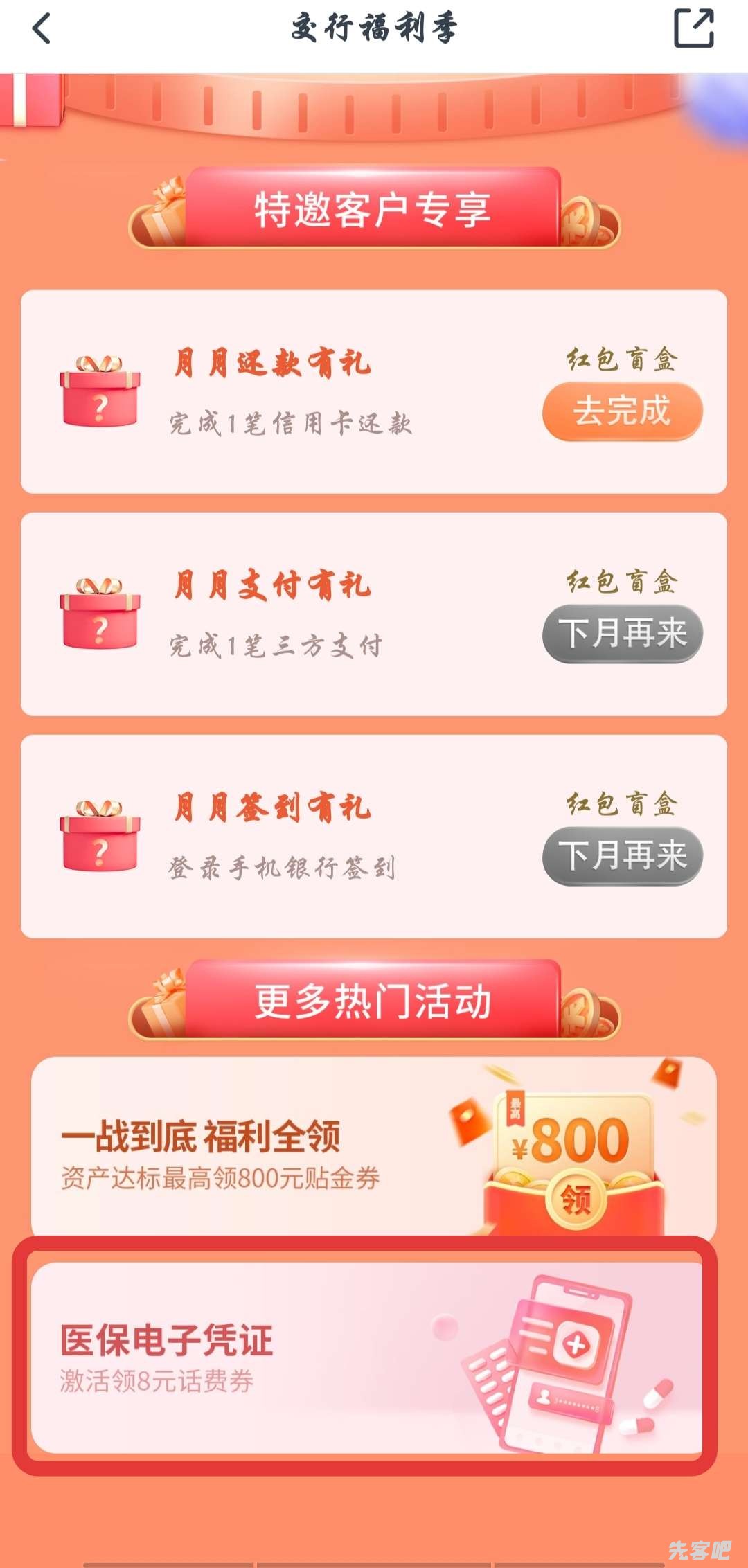The height and width of the screenshot is (1568, 748).
Task: Tap 下月再来 under 月月支付有礼
Action: pyautogui.click(x=622, y=634)
